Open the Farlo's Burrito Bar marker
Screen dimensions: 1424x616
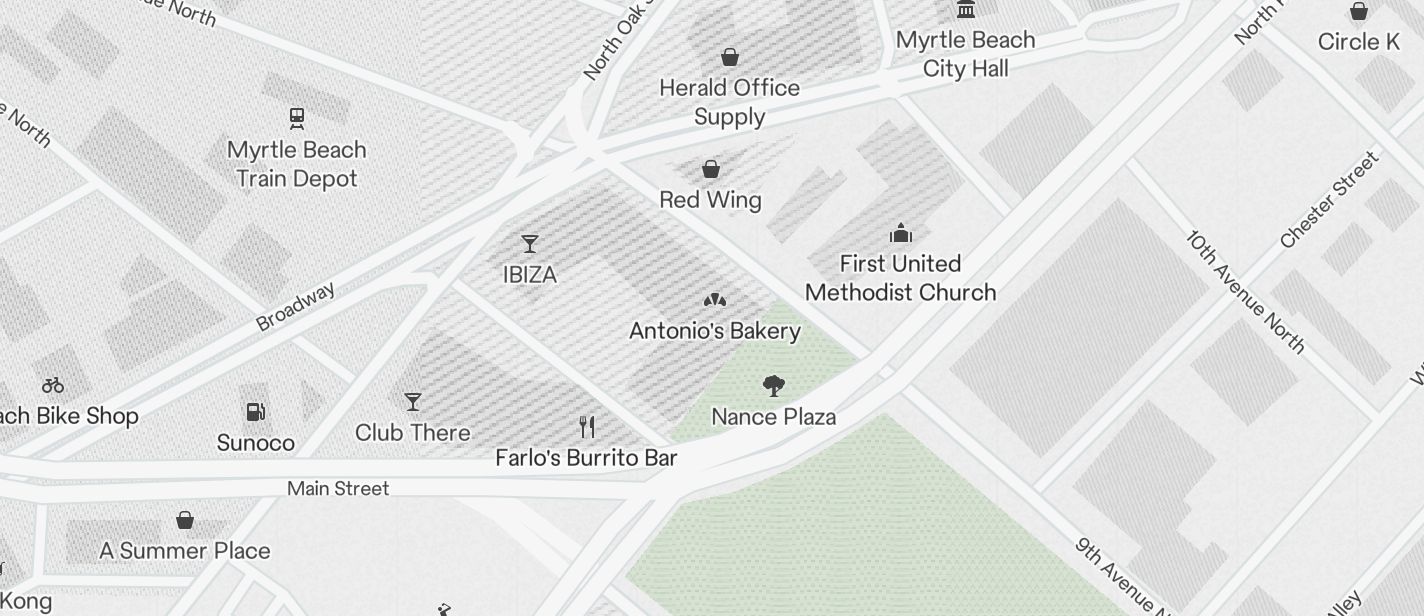point(587,428)
